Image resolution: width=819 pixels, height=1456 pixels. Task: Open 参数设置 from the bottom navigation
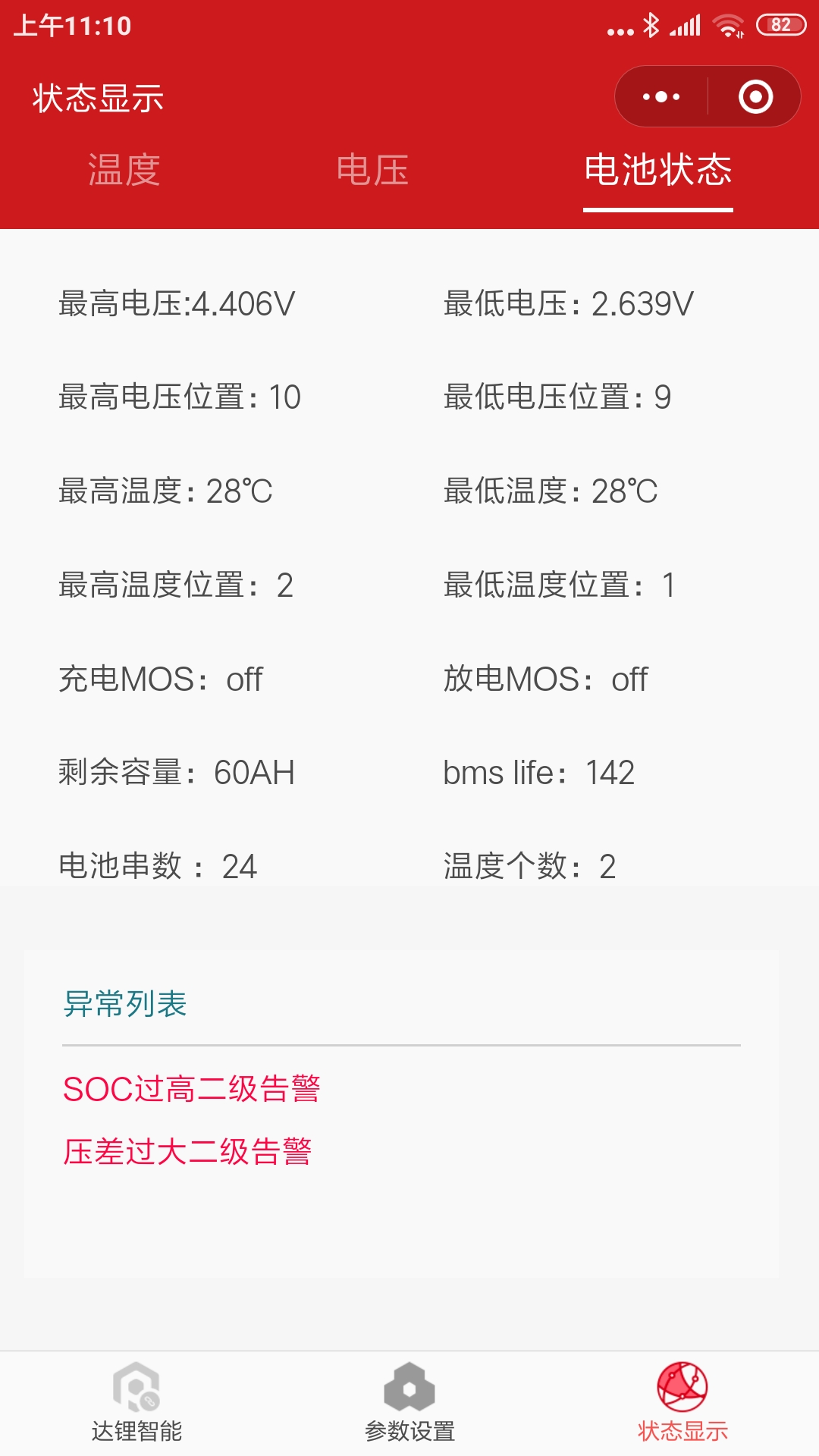pos(409,1403)
